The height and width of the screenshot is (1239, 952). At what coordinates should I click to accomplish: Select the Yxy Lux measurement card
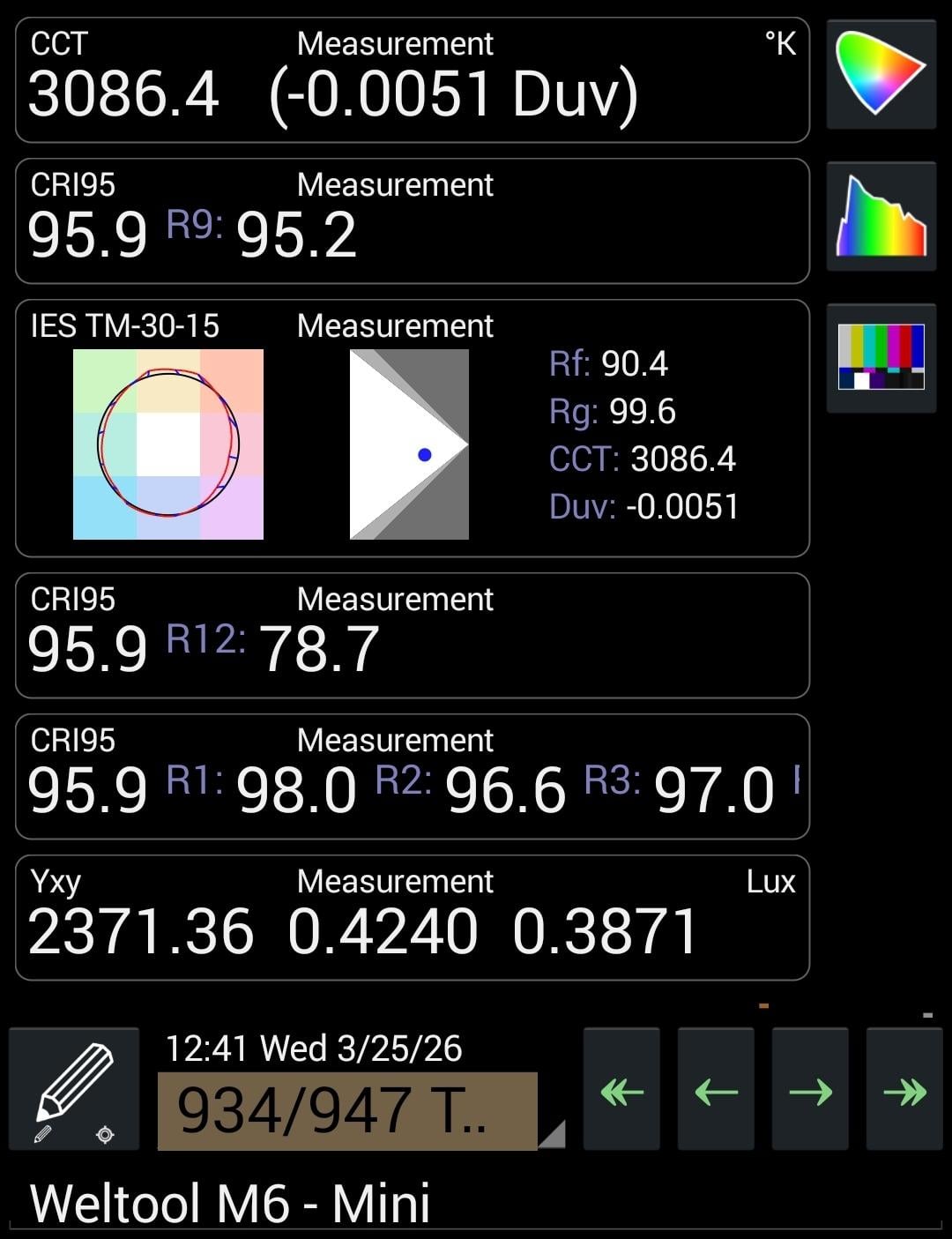412,918
